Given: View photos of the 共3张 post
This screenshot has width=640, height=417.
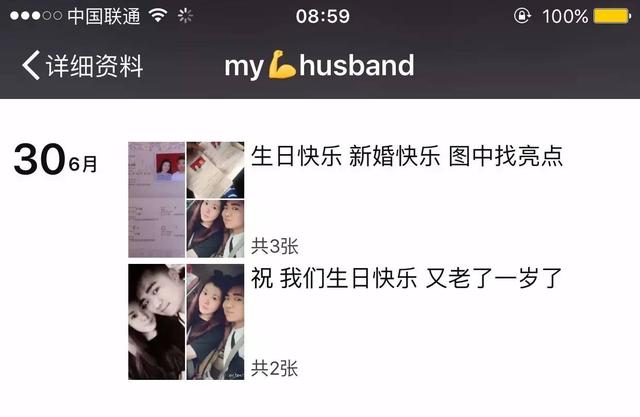Looking at the screenshot, I should point(186,200).
